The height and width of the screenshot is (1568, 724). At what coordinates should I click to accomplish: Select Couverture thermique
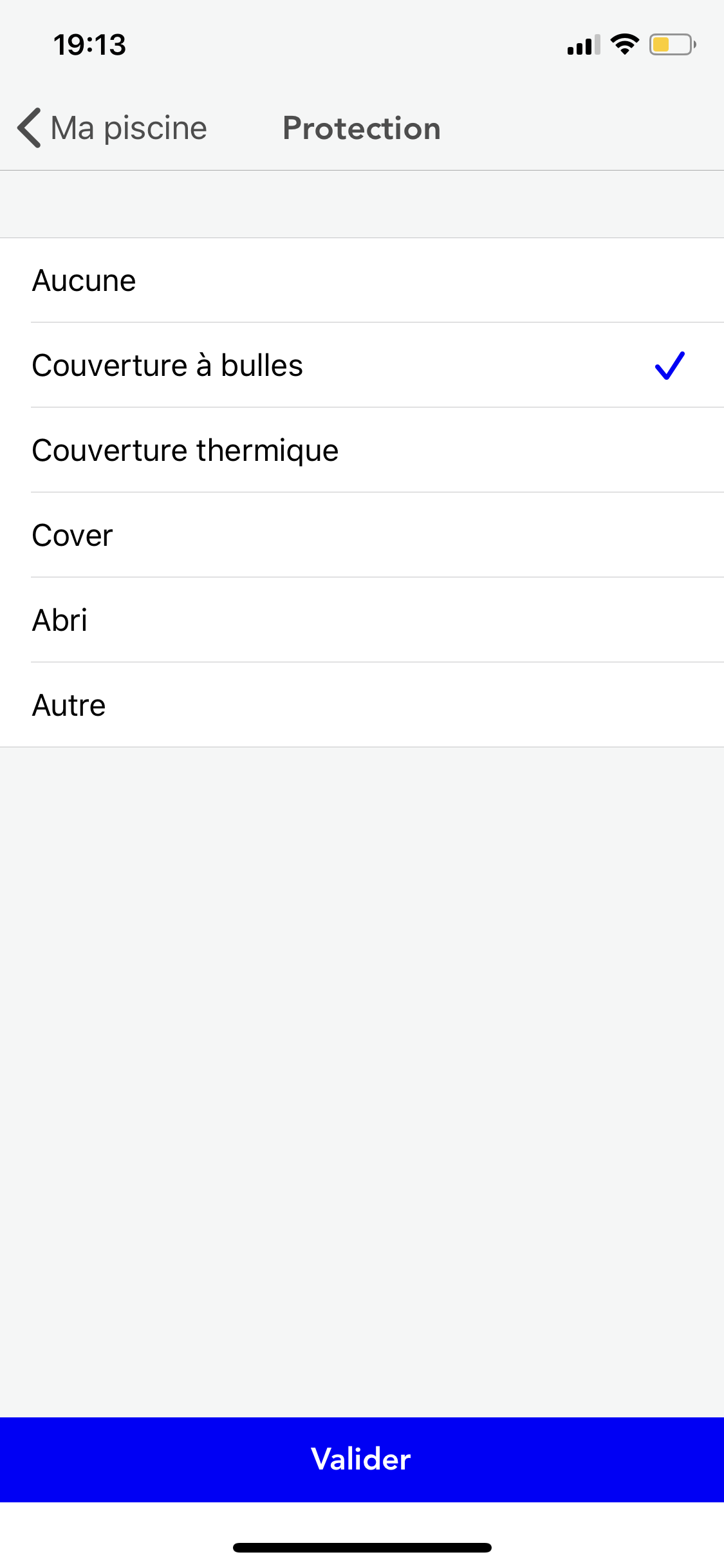click(362, 450)
